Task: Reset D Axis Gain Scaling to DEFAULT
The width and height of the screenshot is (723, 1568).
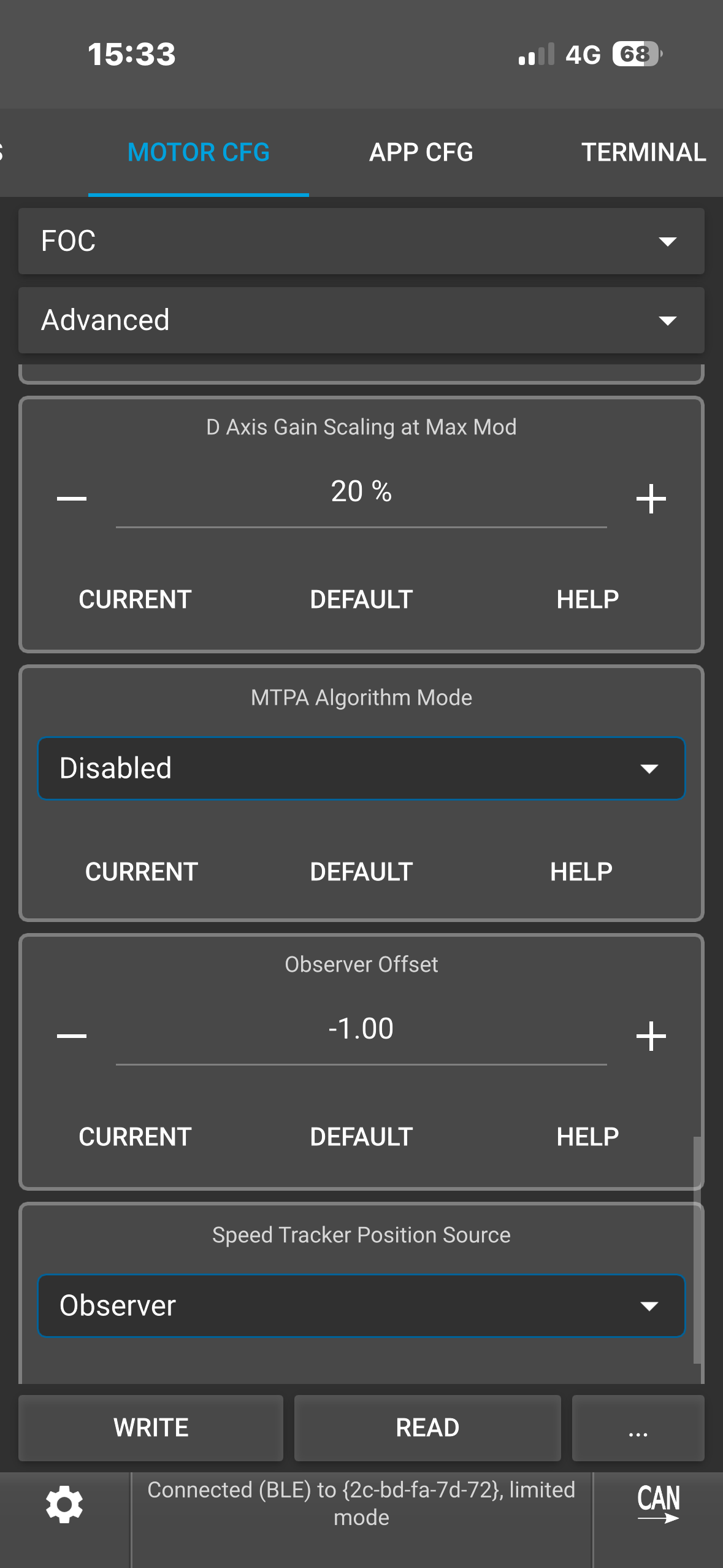Action: [x=361, y=599]
